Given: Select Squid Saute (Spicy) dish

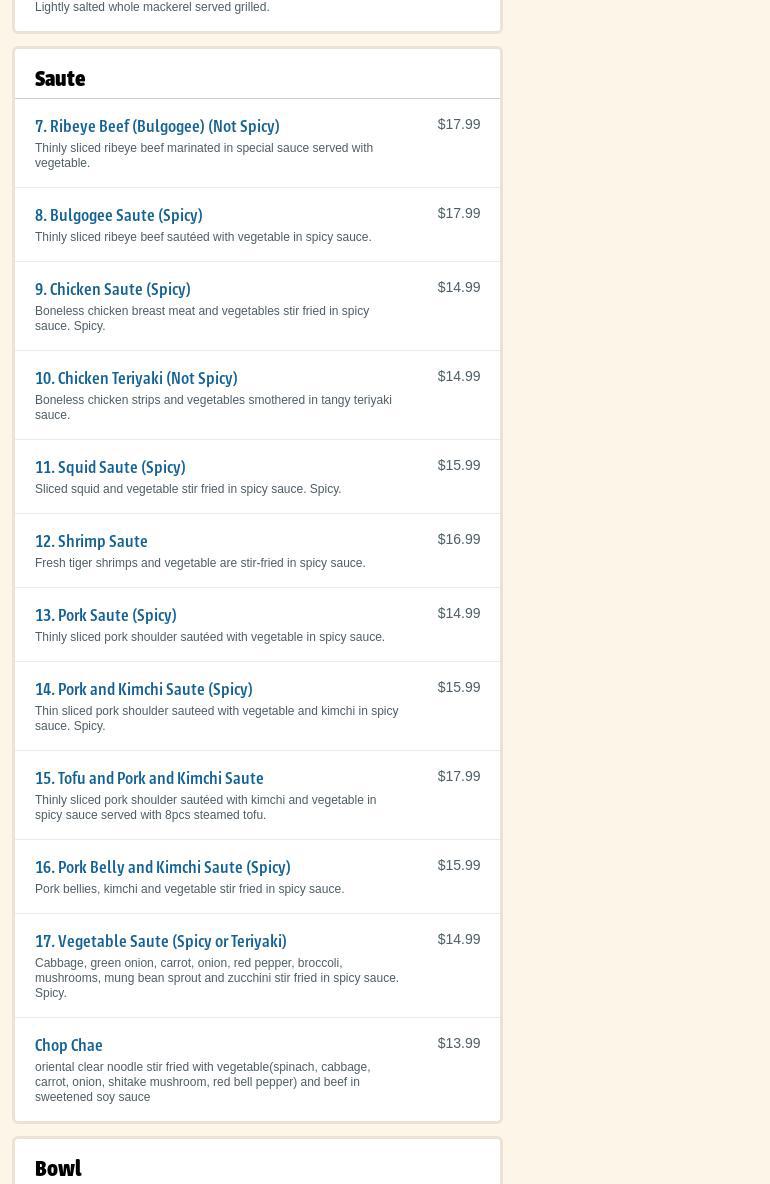Looking at the screenshot, I should (110, 468).
